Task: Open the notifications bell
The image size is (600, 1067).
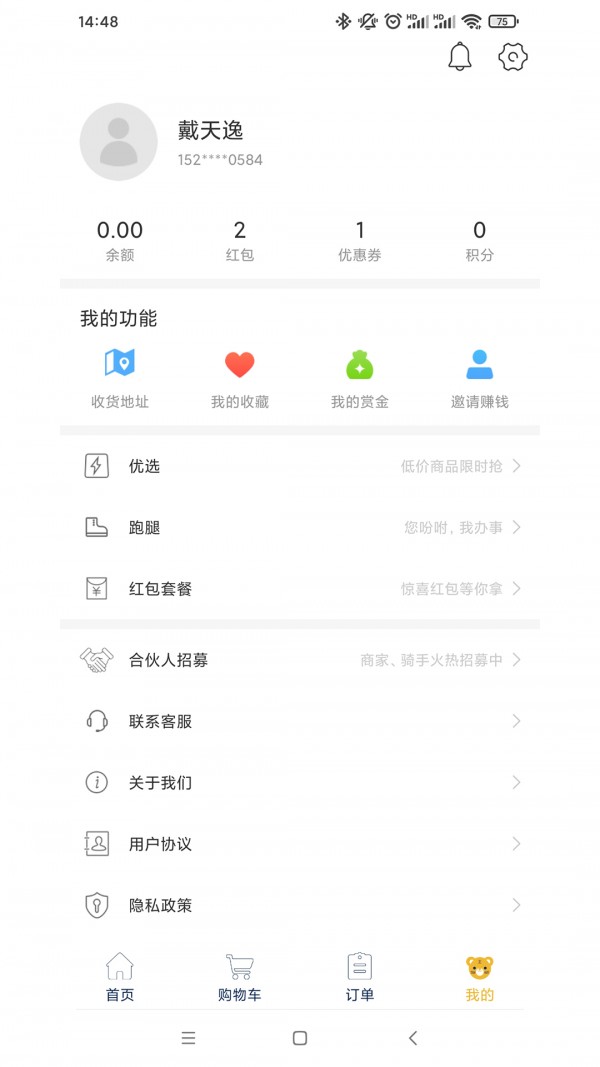Action: (459, 57)
